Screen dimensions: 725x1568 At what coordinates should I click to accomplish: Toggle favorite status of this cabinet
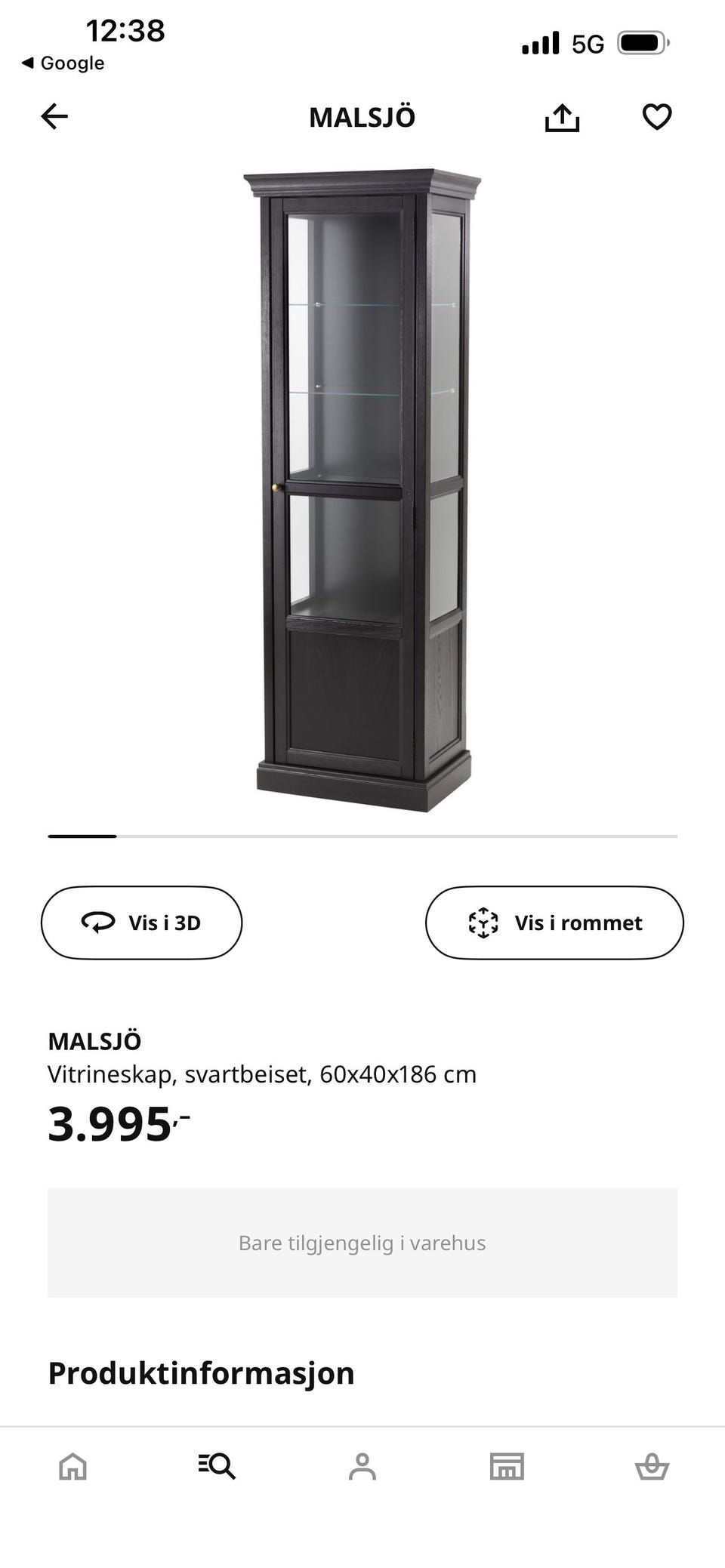pyautogui.click(x=656, y=116)
